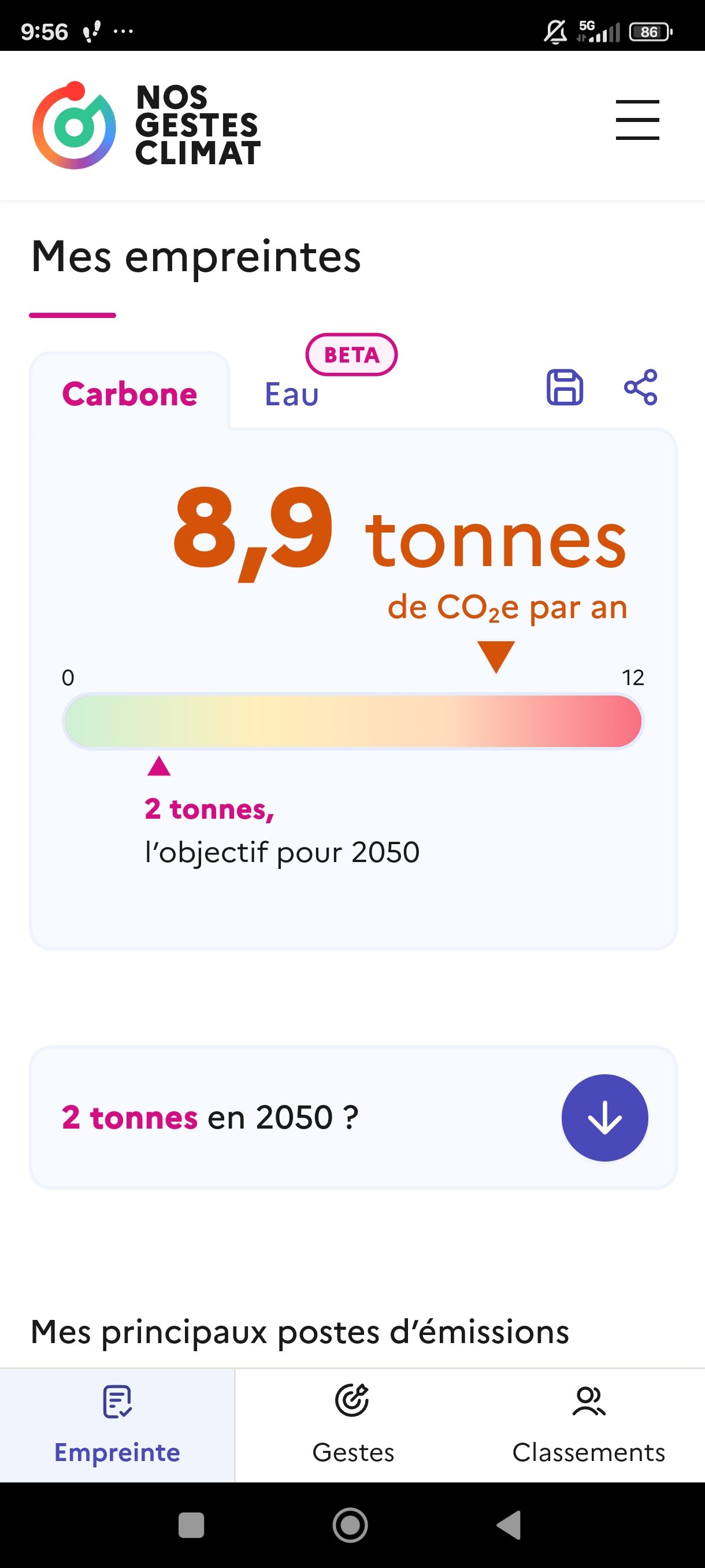
Task: Share my carbon footprint
Action: coord(640,387)
